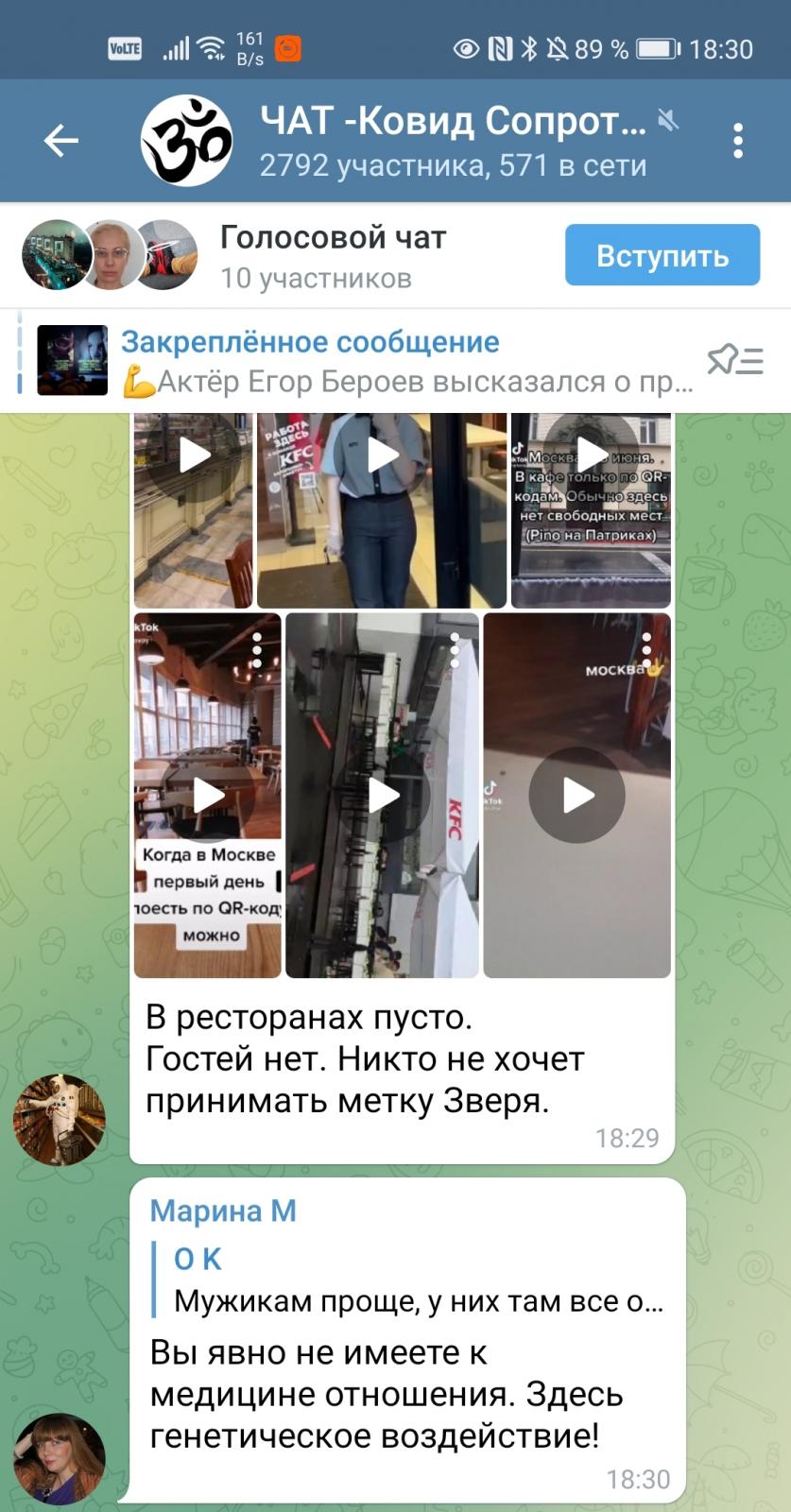Play the video with the white KFC umbrella

[x=383, y=795]
